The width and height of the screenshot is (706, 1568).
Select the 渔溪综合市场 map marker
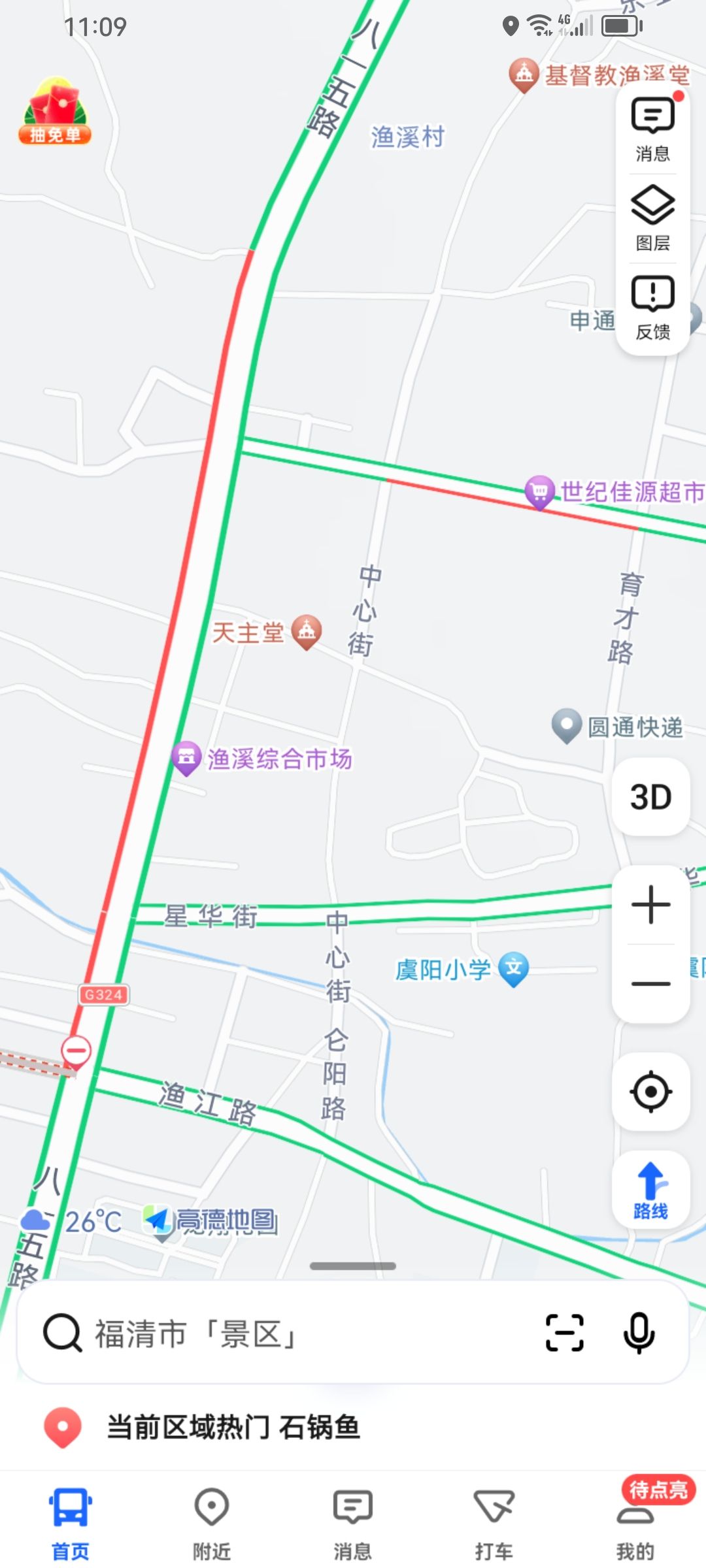pyautogui.click(x=186, y=757)
